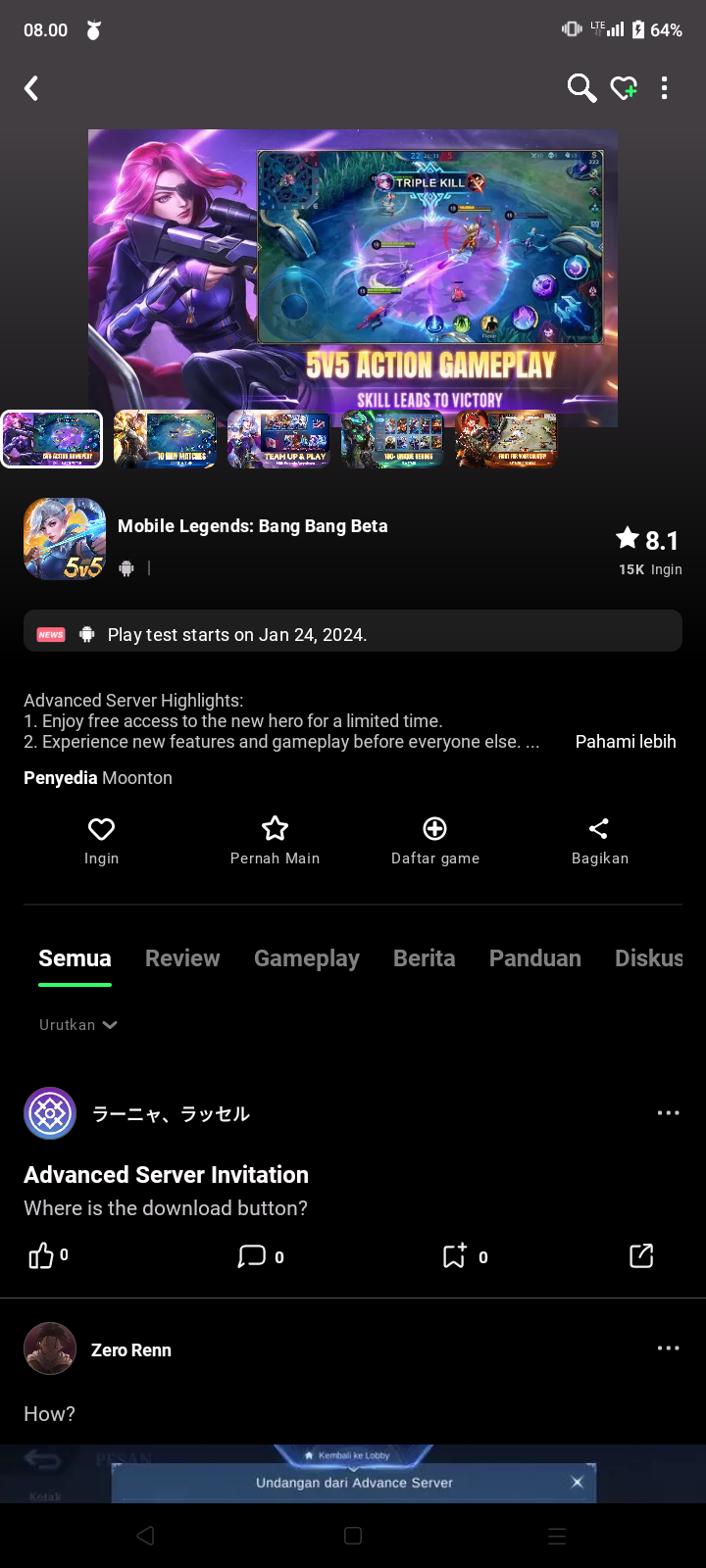The height and width of the screenshot is (1568, 706).
Task: Like the Advanced Server Invitation post
Action: (x=43, y=1255)
